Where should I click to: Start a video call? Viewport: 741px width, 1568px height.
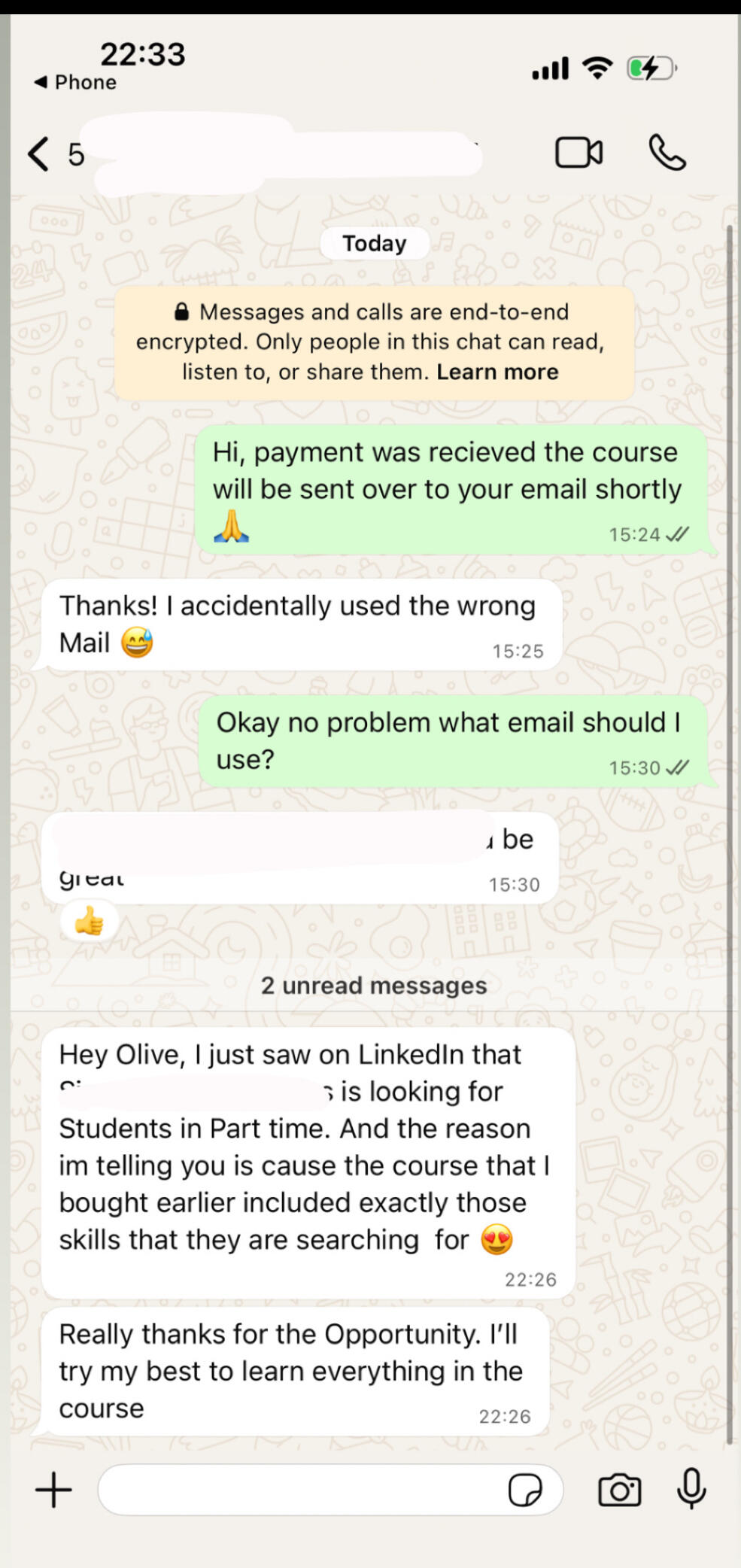click(579, 153)
